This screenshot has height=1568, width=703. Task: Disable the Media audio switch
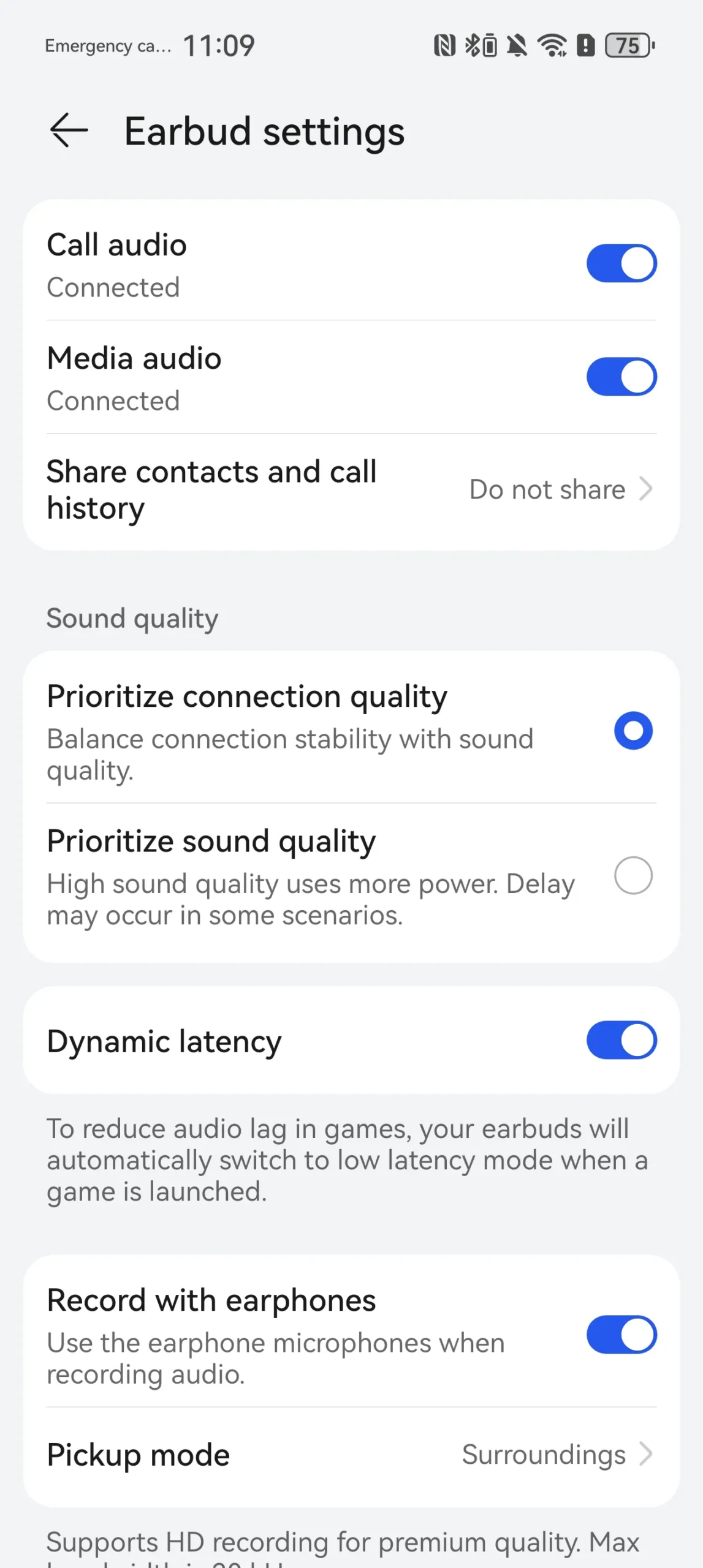(x=621, y=377)
